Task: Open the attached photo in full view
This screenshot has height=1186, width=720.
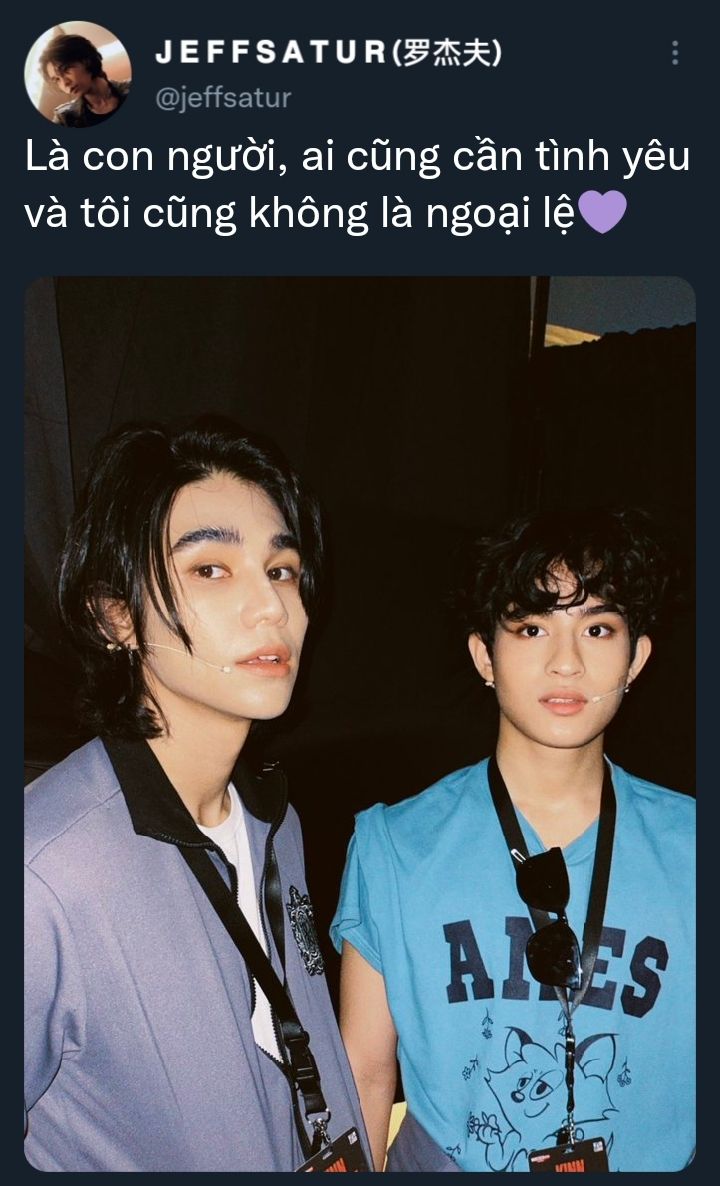Action: click(360, 723)
